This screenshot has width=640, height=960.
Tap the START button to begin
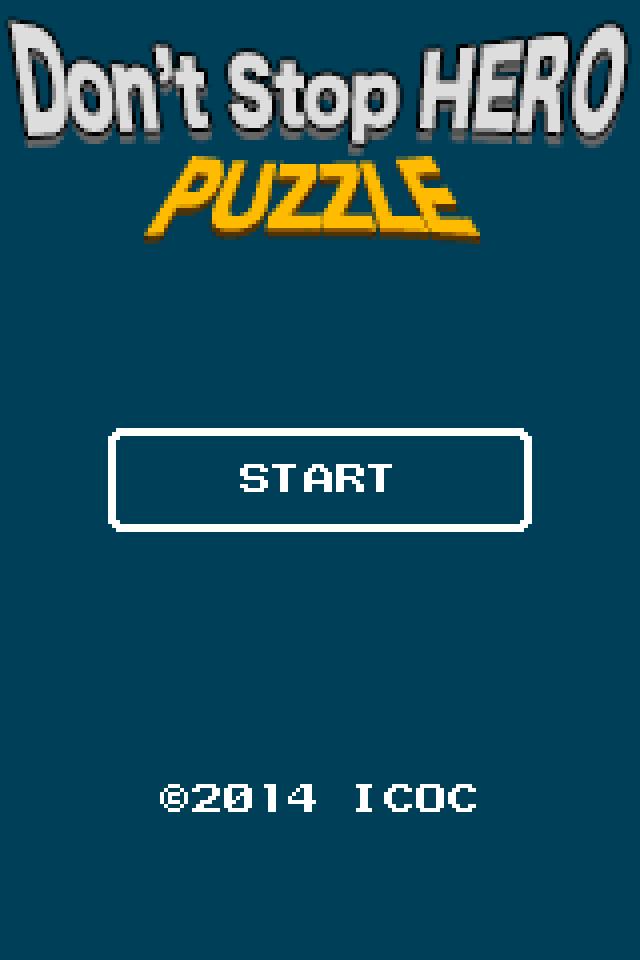click(319, 479)
